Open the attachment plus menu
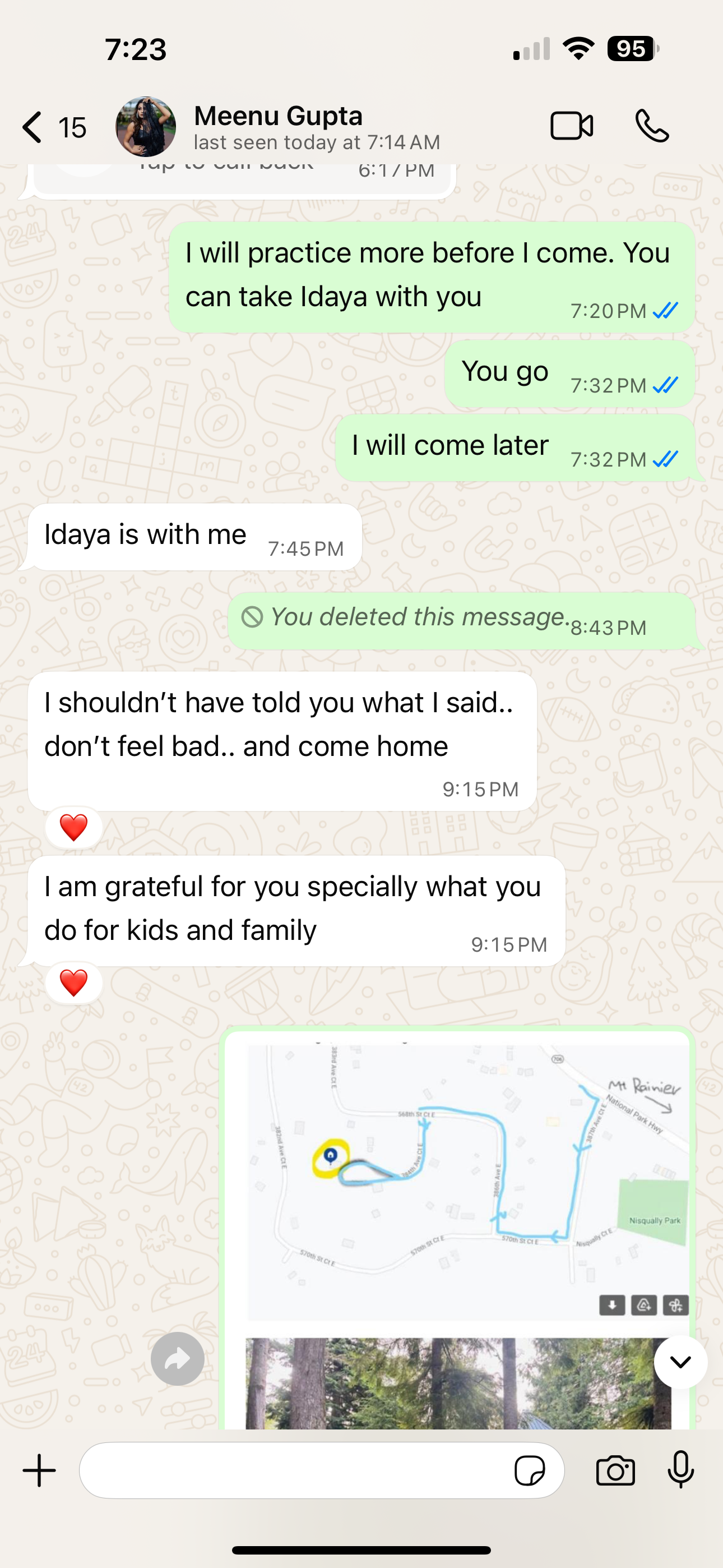Image resolution: width=723 pixels, height=1568 pixels. 40,1470
